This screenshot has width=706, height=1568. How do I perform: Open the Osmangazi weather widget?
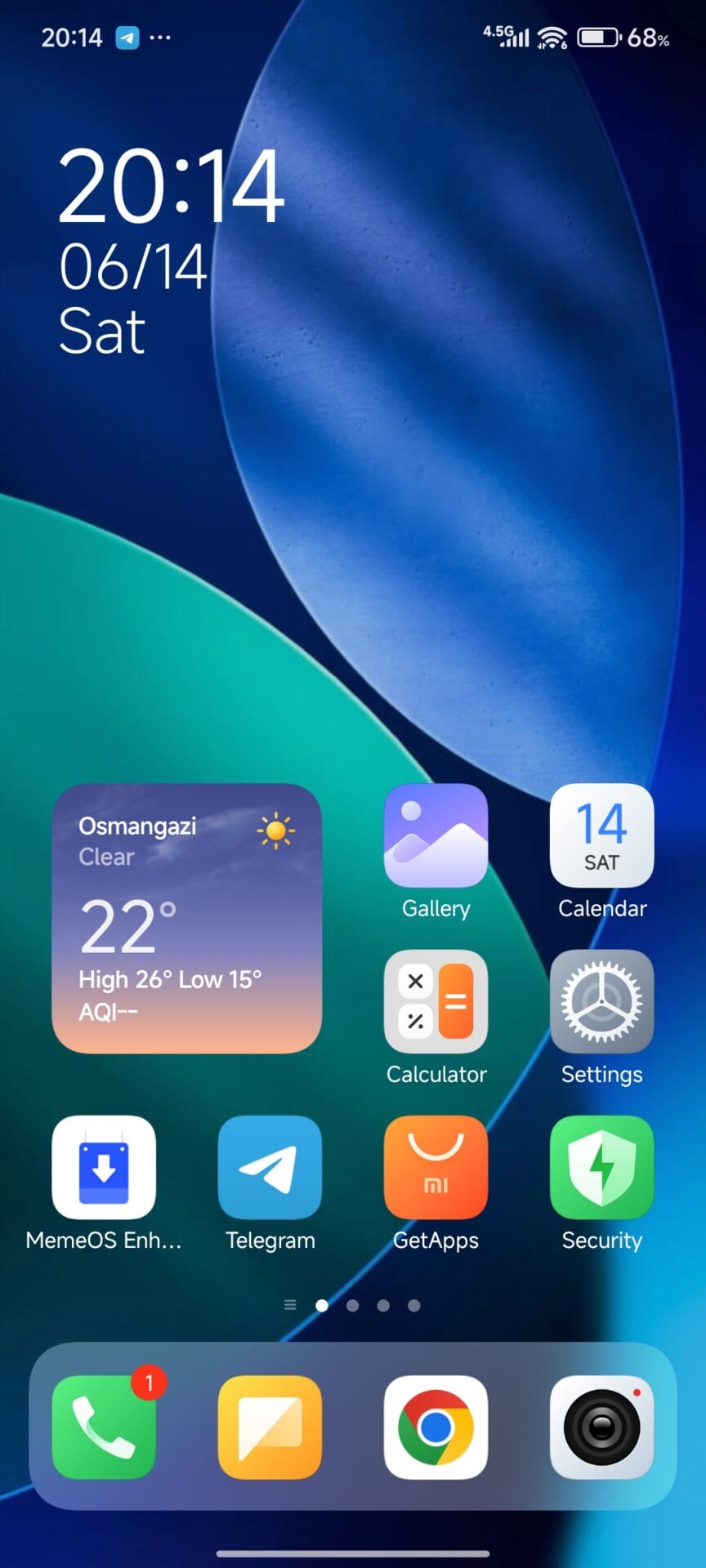186,918
